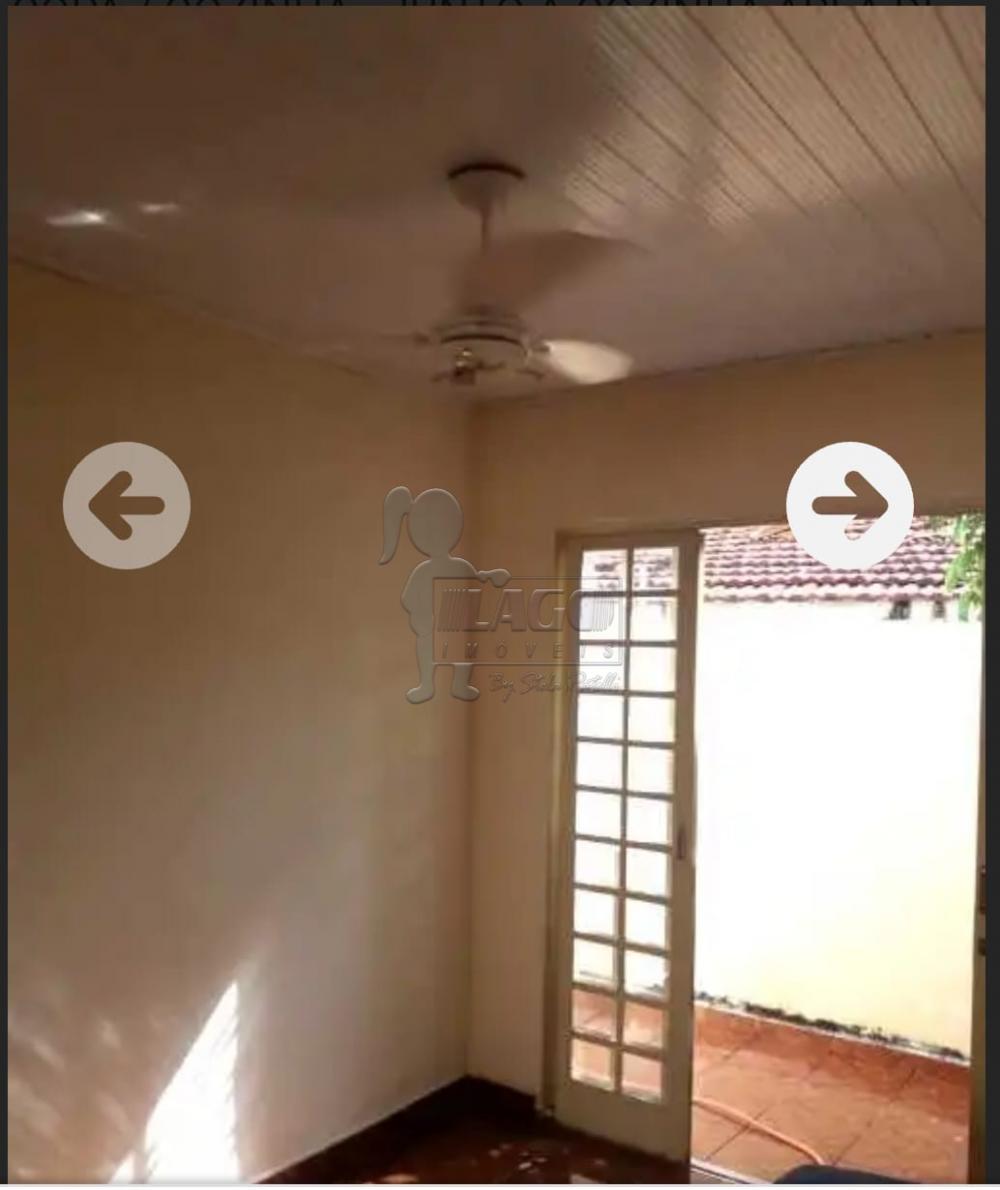Screen dimensions: 1000x1190
Task: Show the next photo
Action: 849,505
